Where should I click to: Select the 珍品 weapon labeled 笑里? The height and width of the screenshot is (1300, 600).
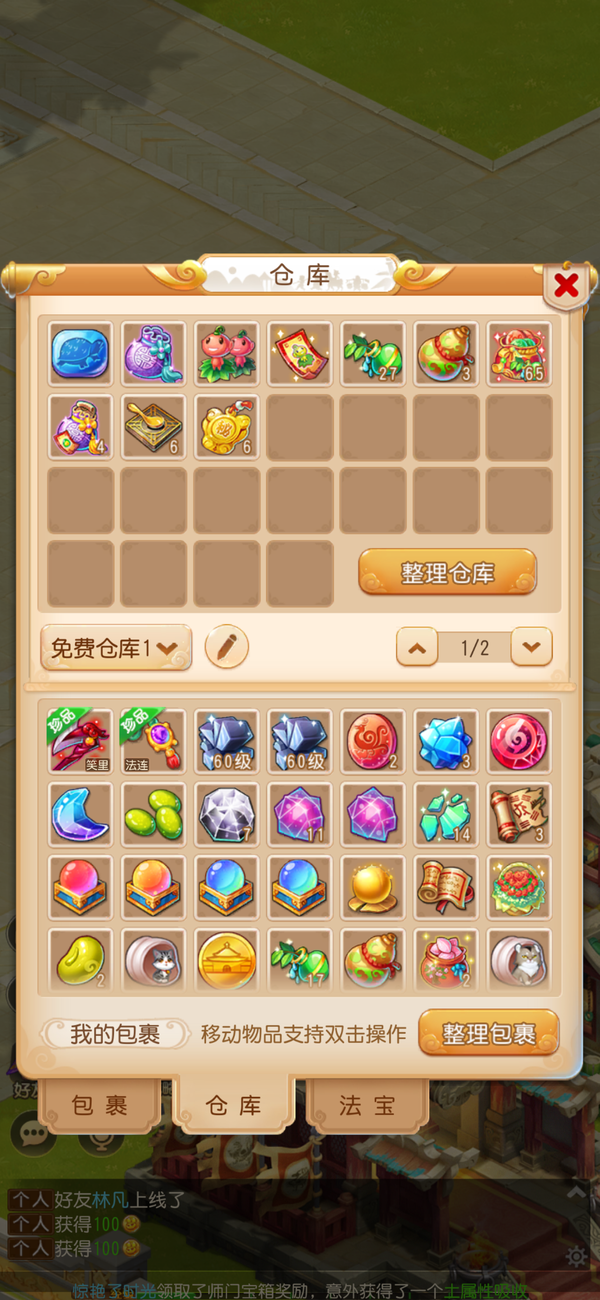pos(80,741)
